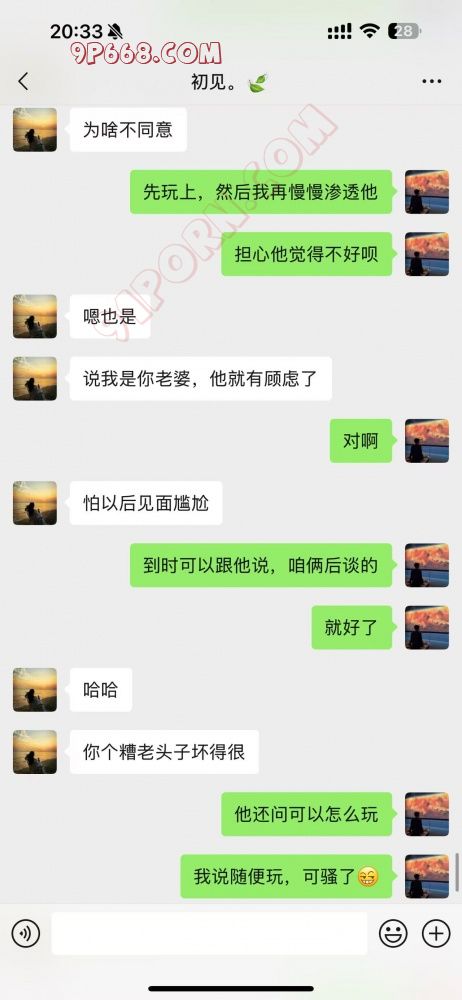Open contact avatar beside the message 哈哈
Image resolution: width=462 pixels, height=1000 pixels.
coord(35,689)
